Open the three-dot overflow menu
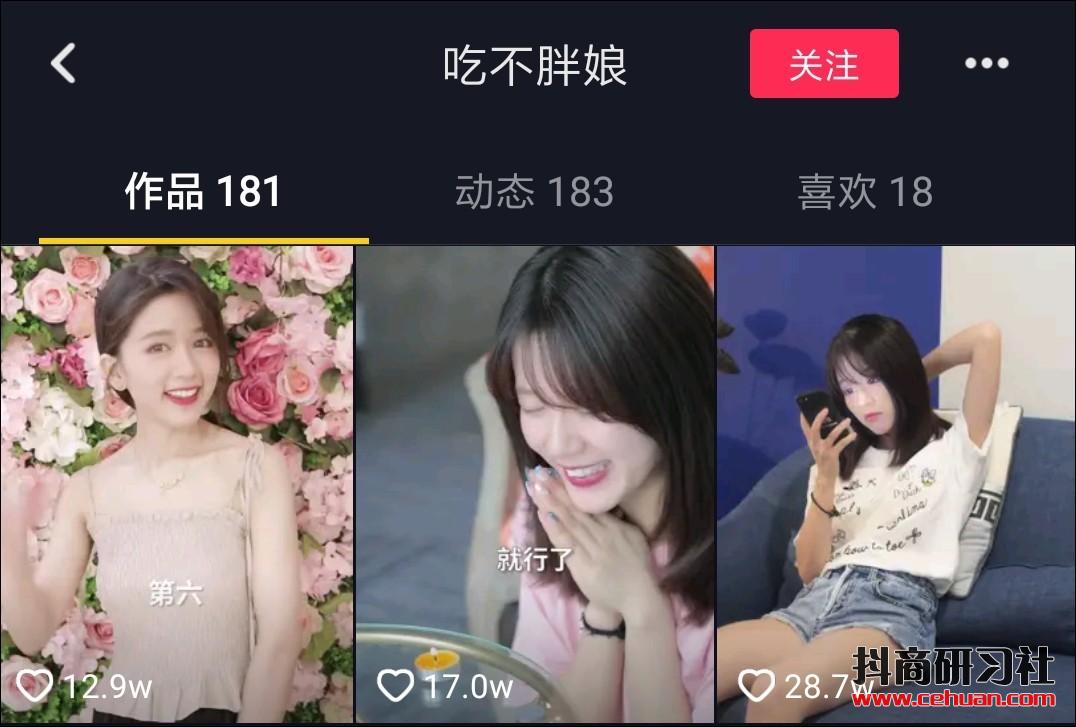Image resolution: width=1076 pixels, height=727 pixels. [x=986, y=64]
